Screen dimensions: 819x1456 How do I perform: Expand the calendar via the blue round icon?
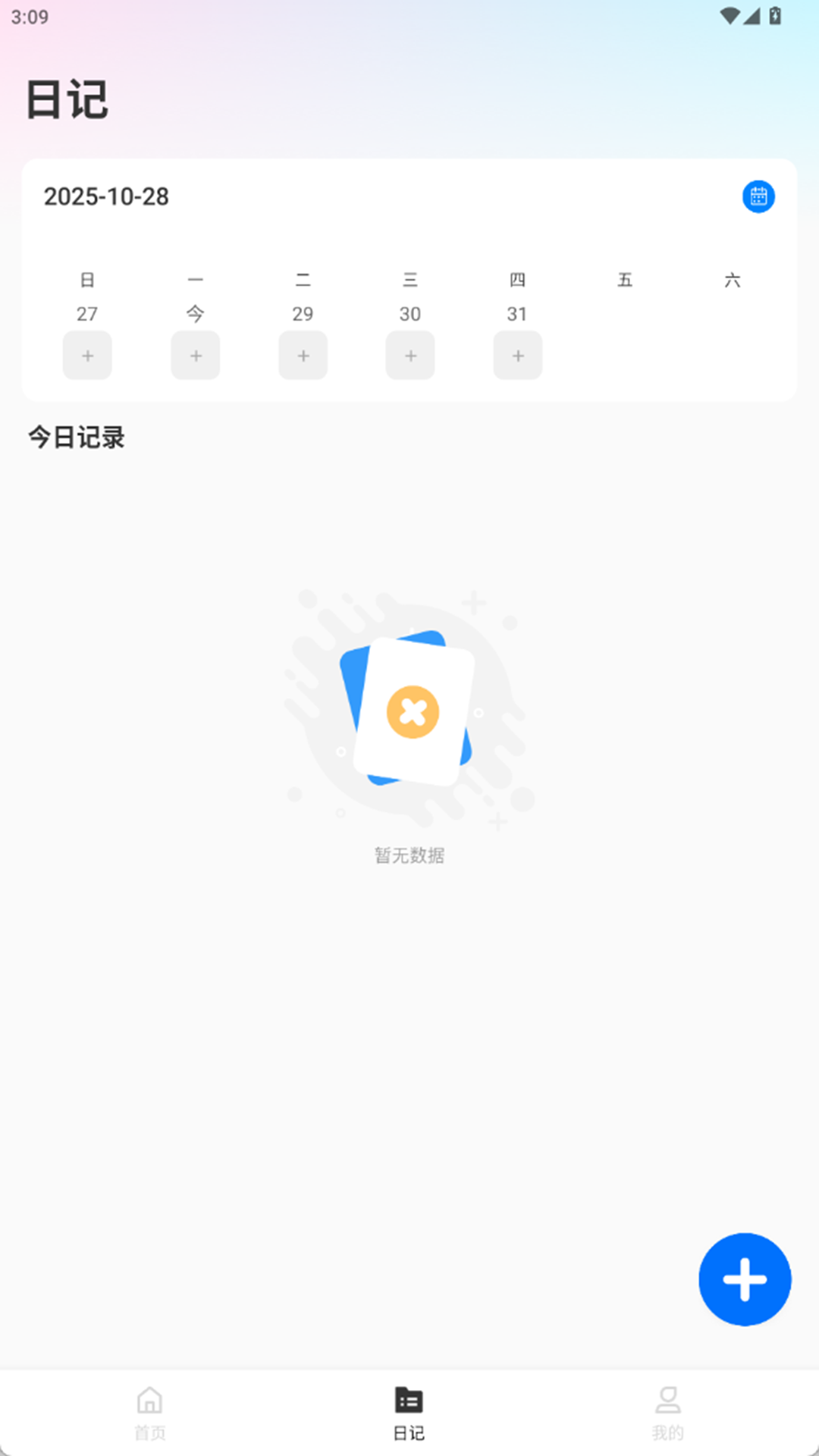coord(758,196)
